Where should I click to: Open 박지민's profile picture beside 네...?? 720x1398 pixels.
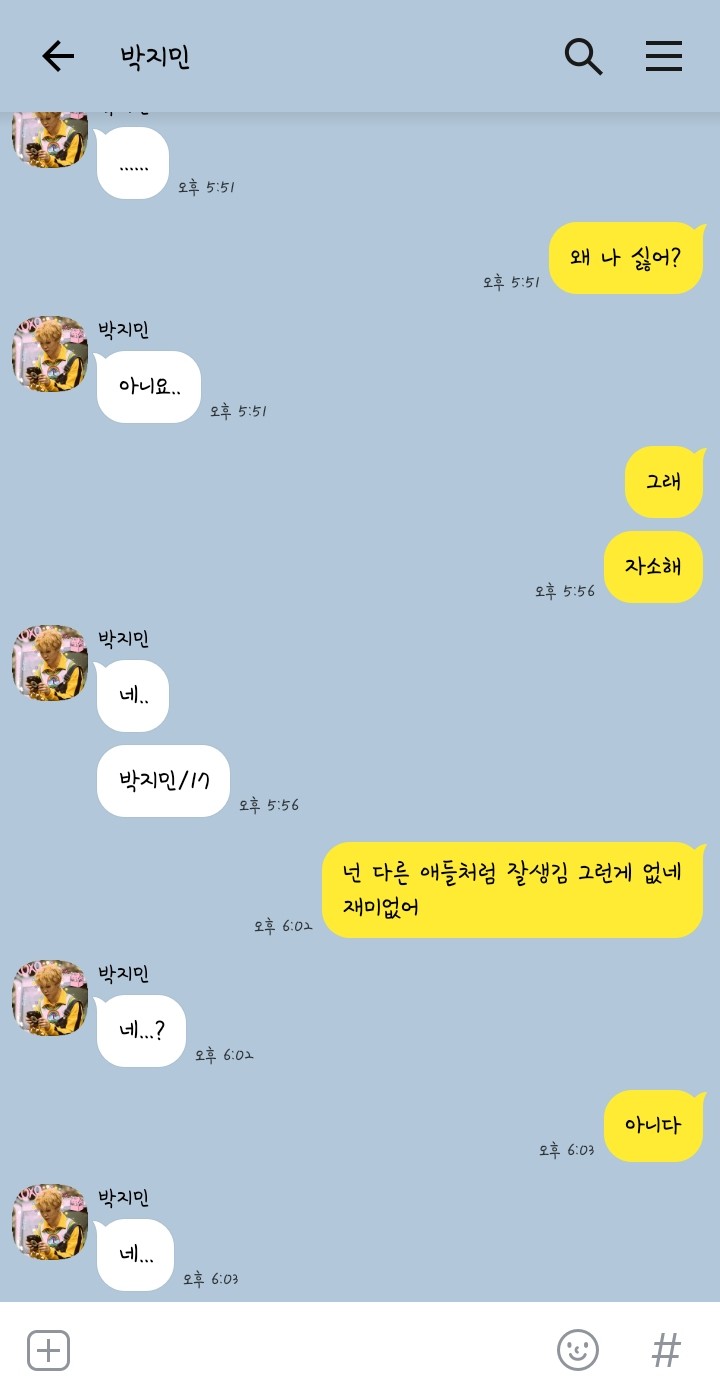(x=50, y=998)
